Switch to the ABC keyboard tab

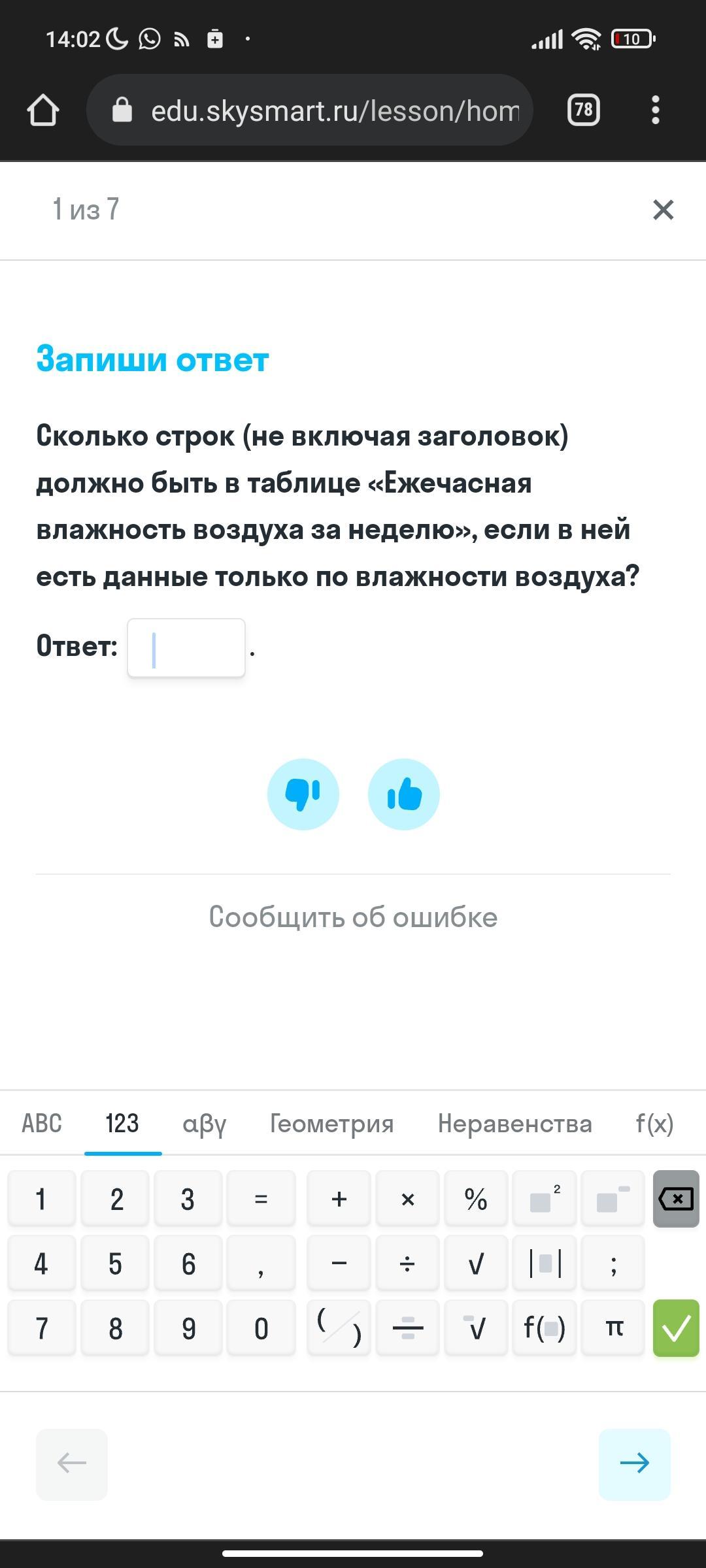42,1124
